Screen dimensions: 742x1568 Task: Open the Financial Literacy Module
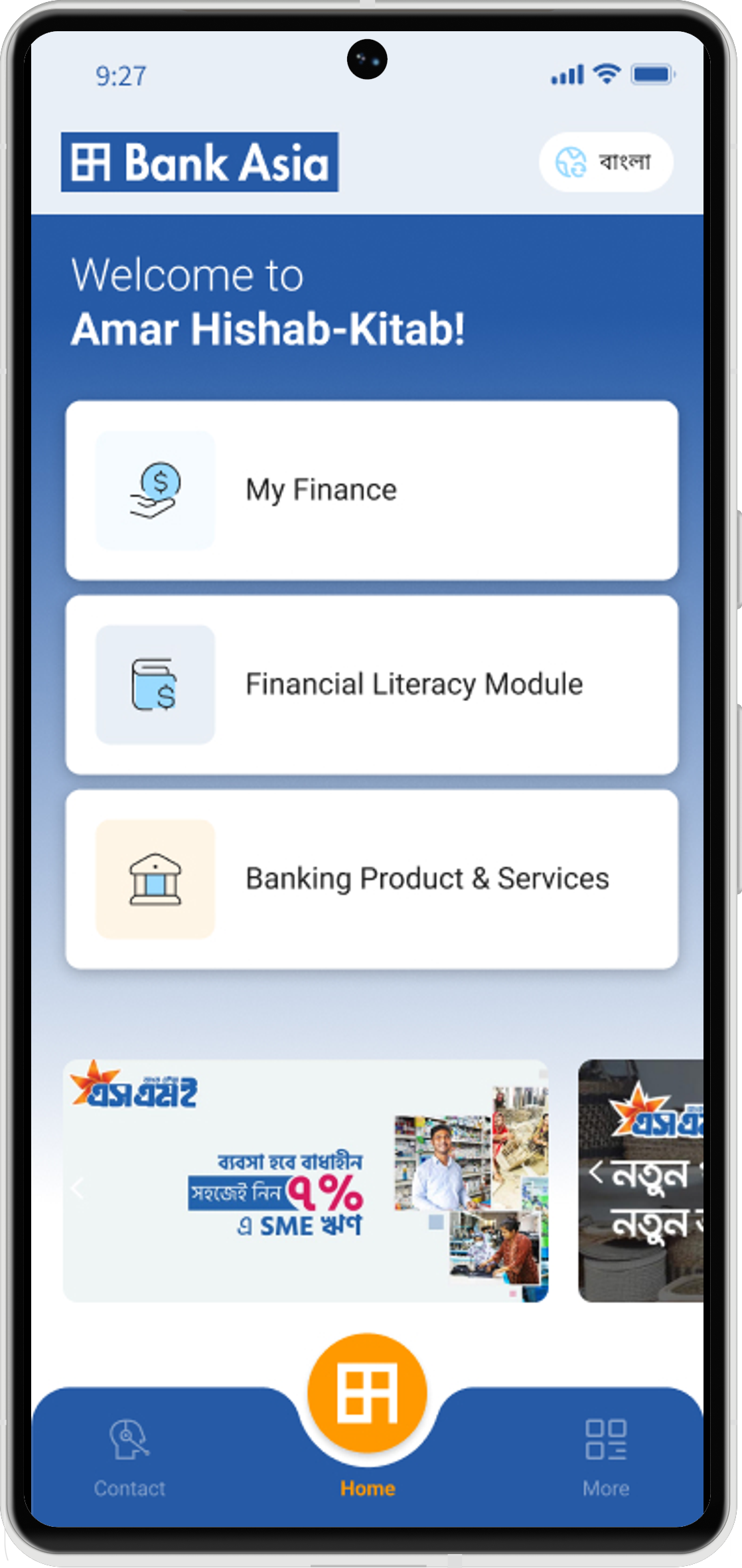click(x=372, y=684)
